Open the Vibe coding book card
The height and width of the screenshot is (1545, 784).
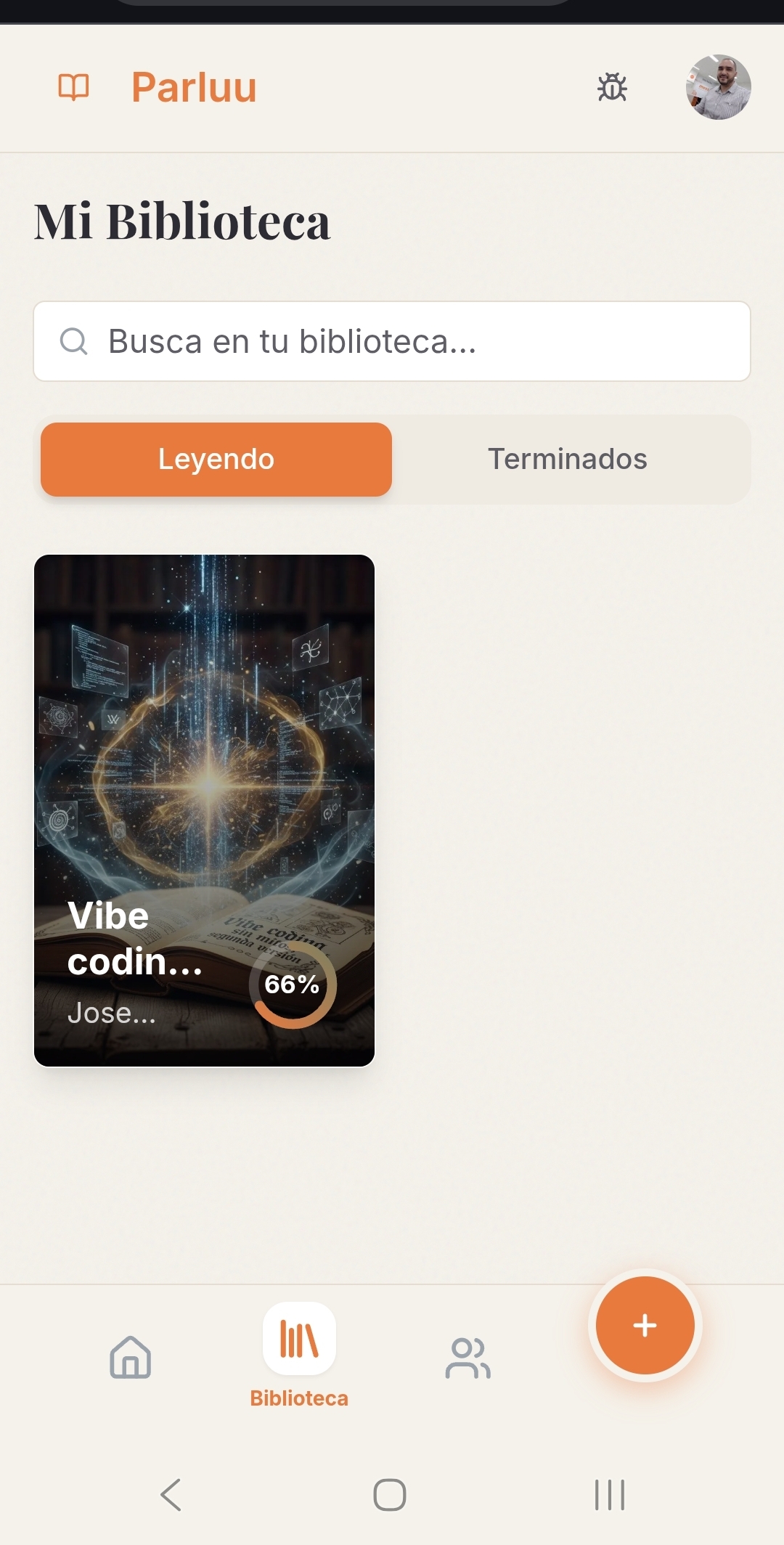click(204, 810)
